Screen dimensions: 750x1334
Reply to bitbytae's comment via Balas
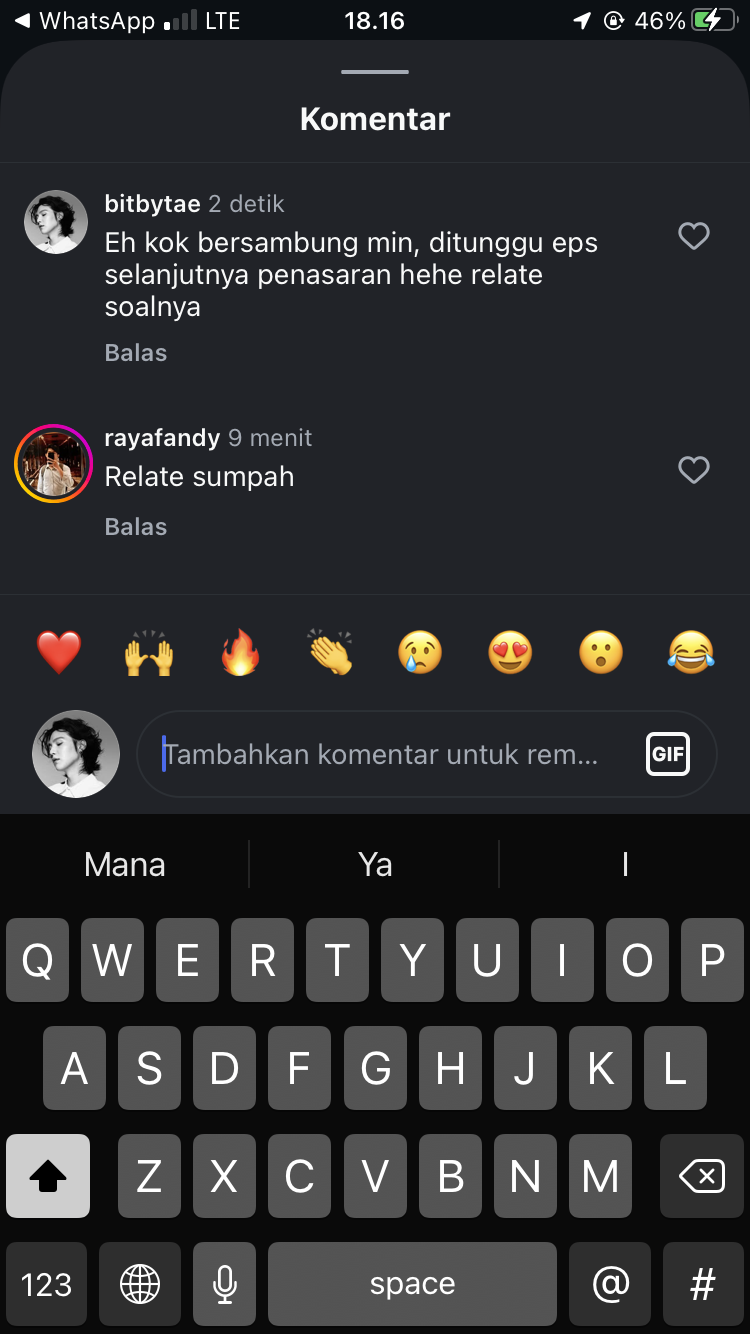point(136,353)
